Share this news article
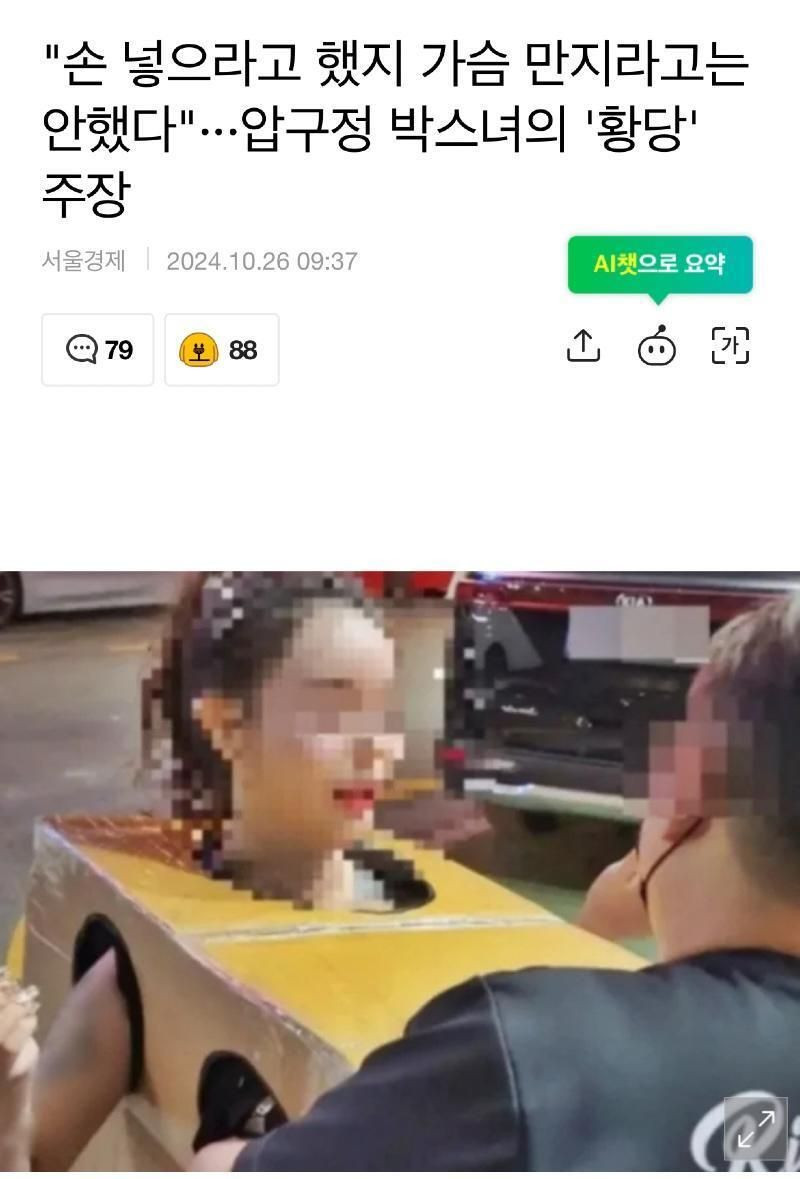800x1179 pixels. point(583,346)
